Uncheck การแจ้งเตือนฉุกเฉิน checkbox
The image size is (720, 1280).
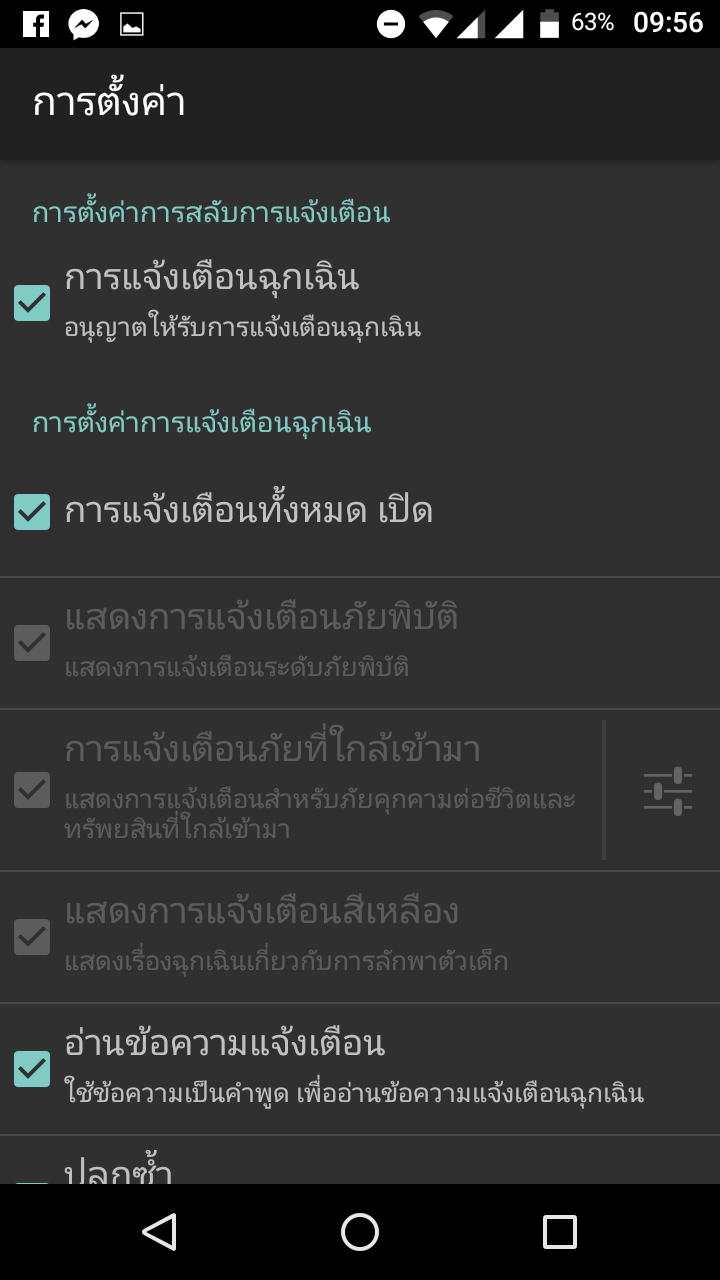32,302
